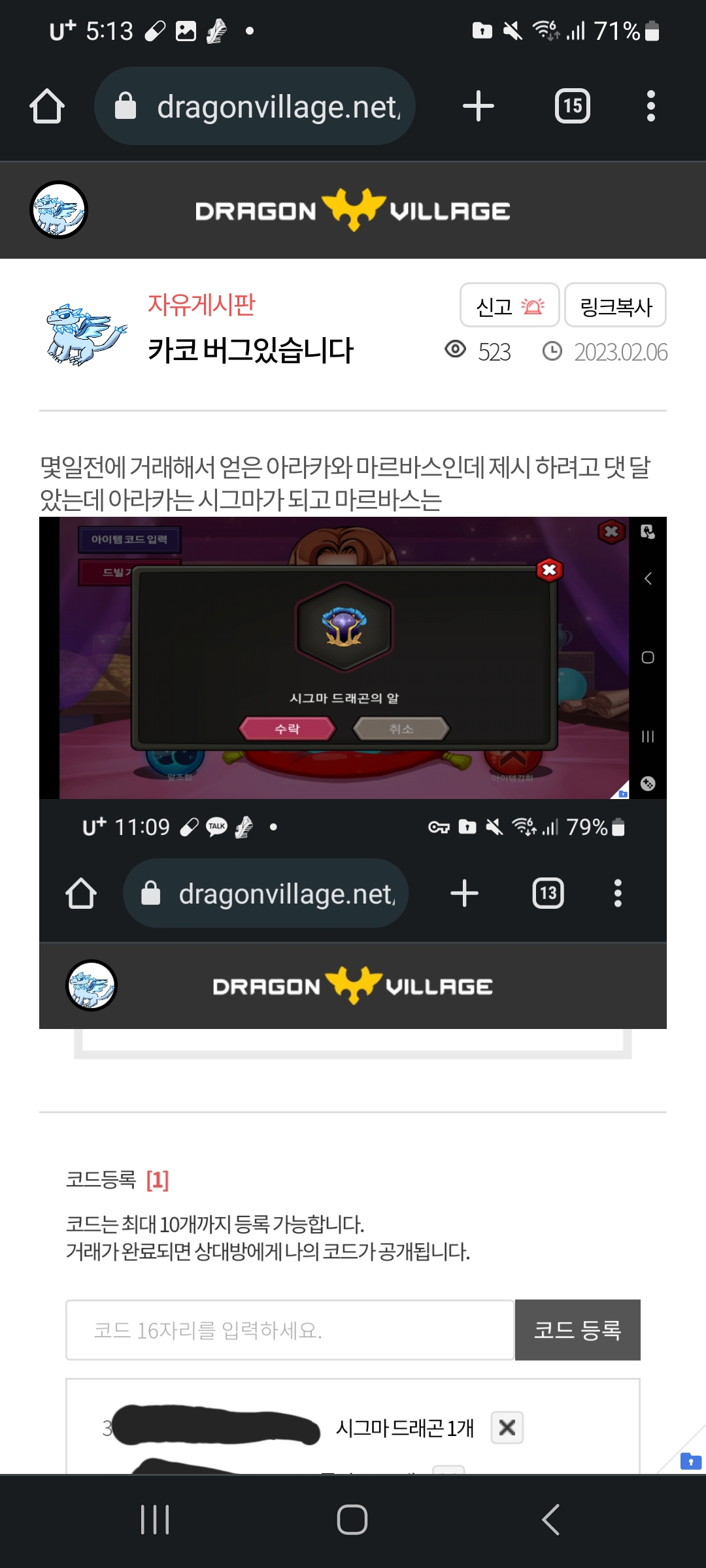The image size is (706, 1568).
Task: Open recent apps from the navigation bar
Action: coord(155,1520)
